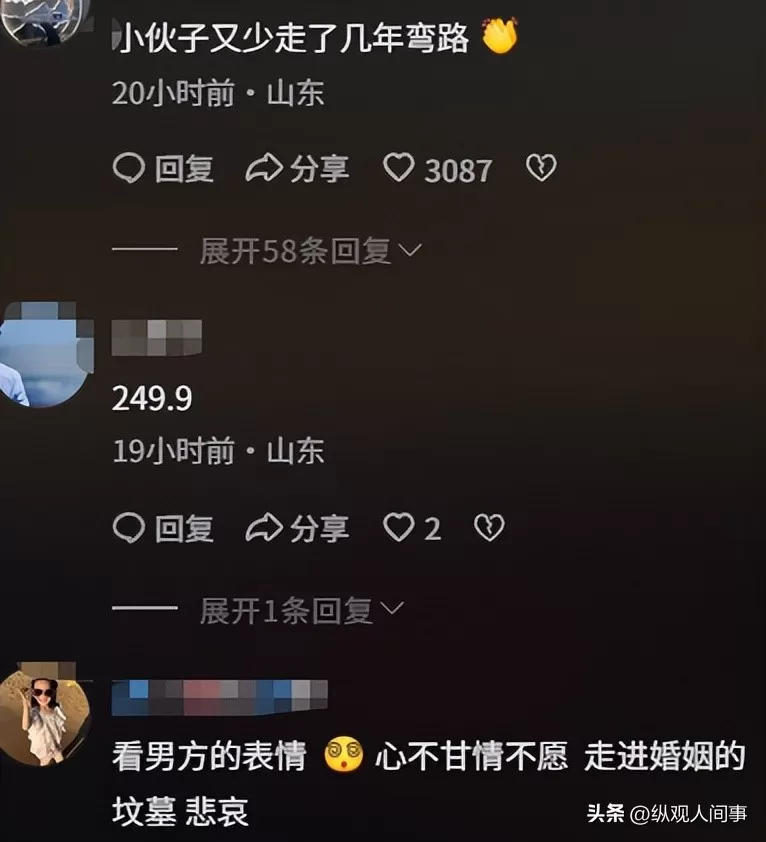
Task: Dislike the 249.9 comment
Action: tap(489, 528)
